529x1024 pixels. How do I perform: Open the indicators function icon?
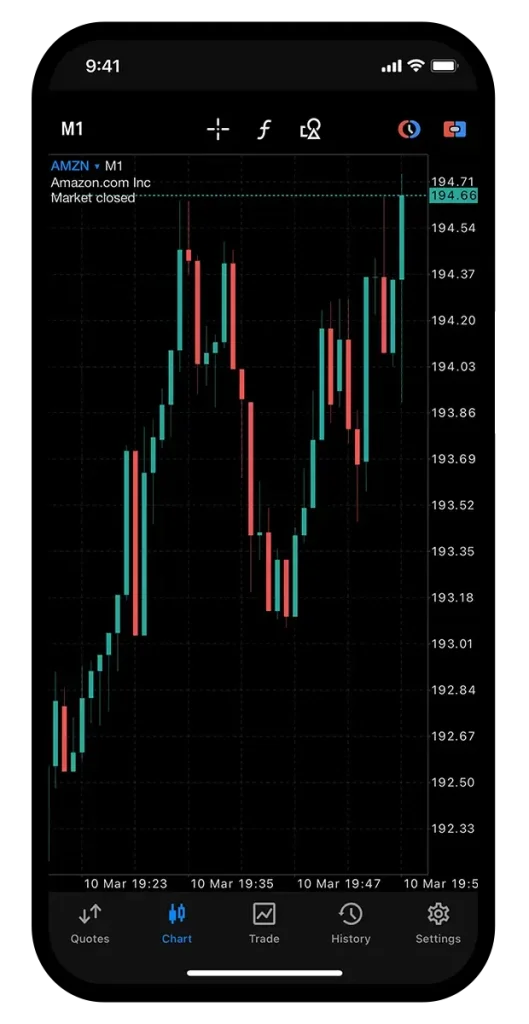263,130
